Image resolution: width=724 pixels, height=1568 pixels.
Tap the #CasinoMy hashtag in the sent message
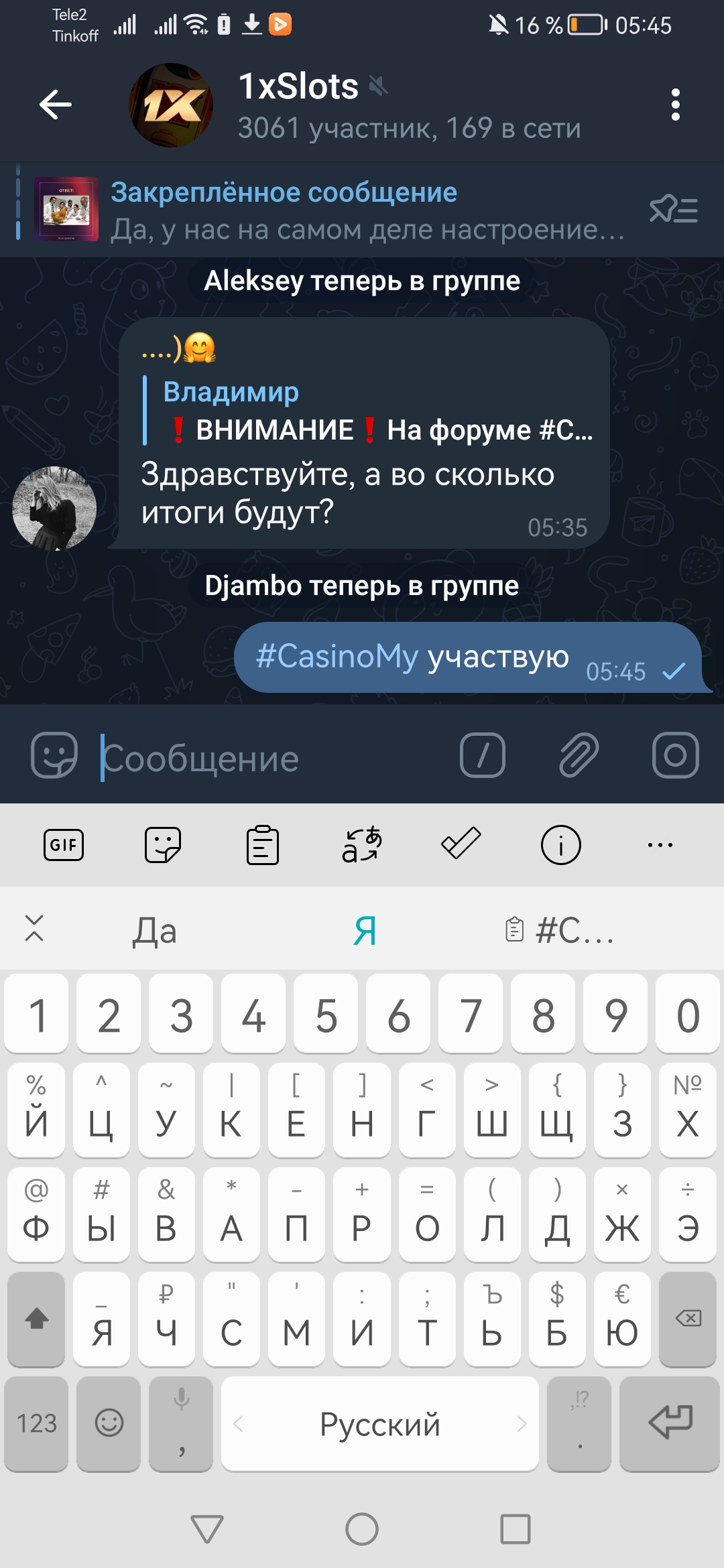337,656
